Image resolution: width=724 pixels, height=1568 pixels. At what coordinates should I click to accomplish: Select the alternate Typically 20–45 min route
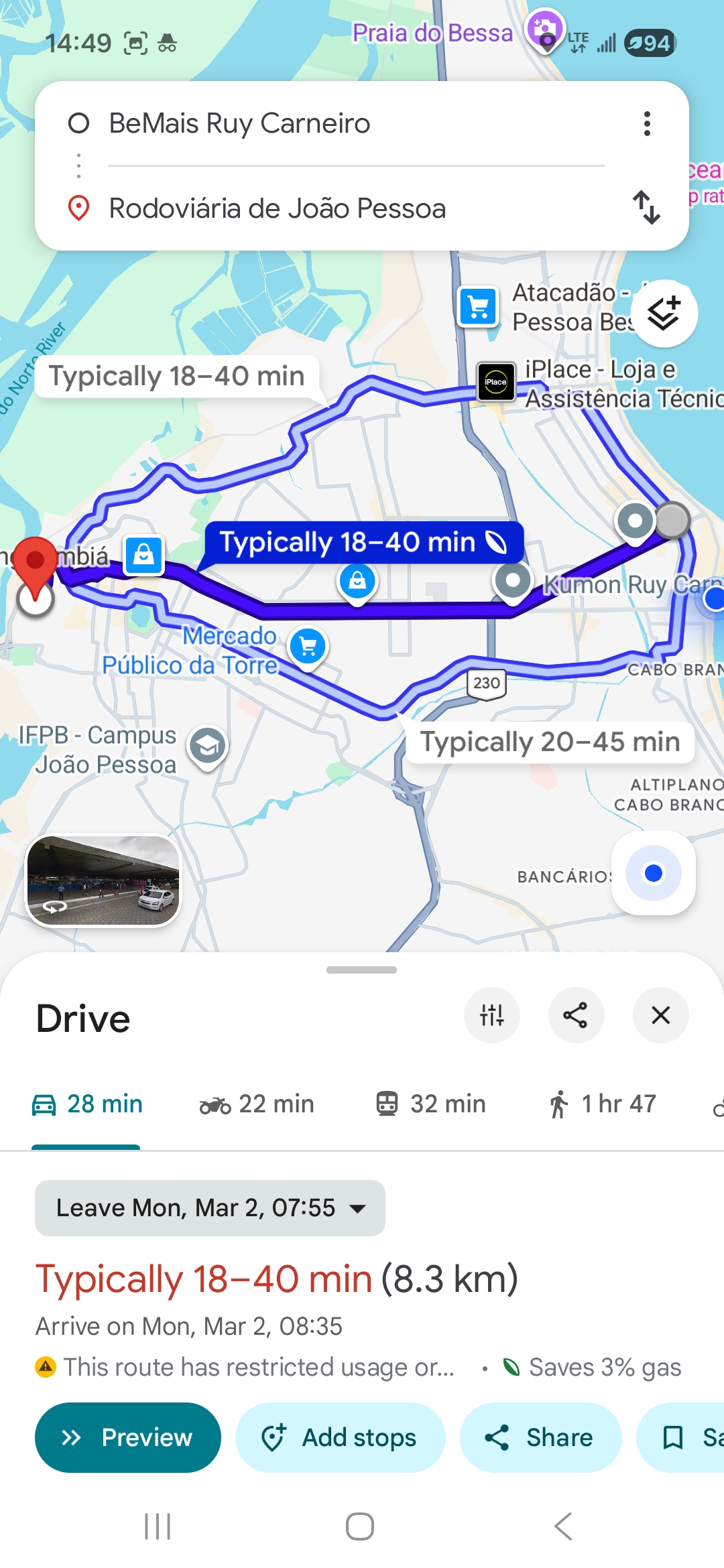pyautogui.click(x=550, y=741)
